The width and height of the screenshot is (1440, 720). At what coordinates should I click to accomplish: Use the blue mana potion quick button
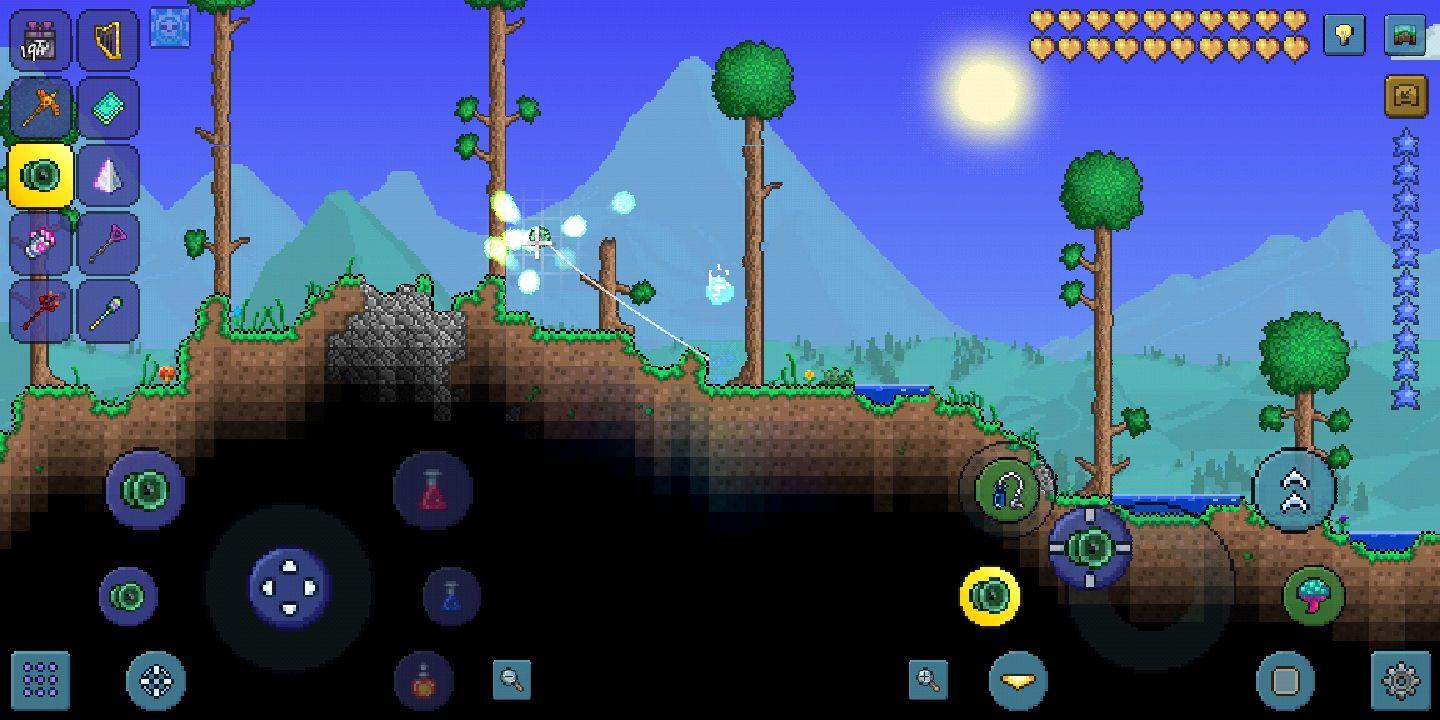tap(451, 597)
